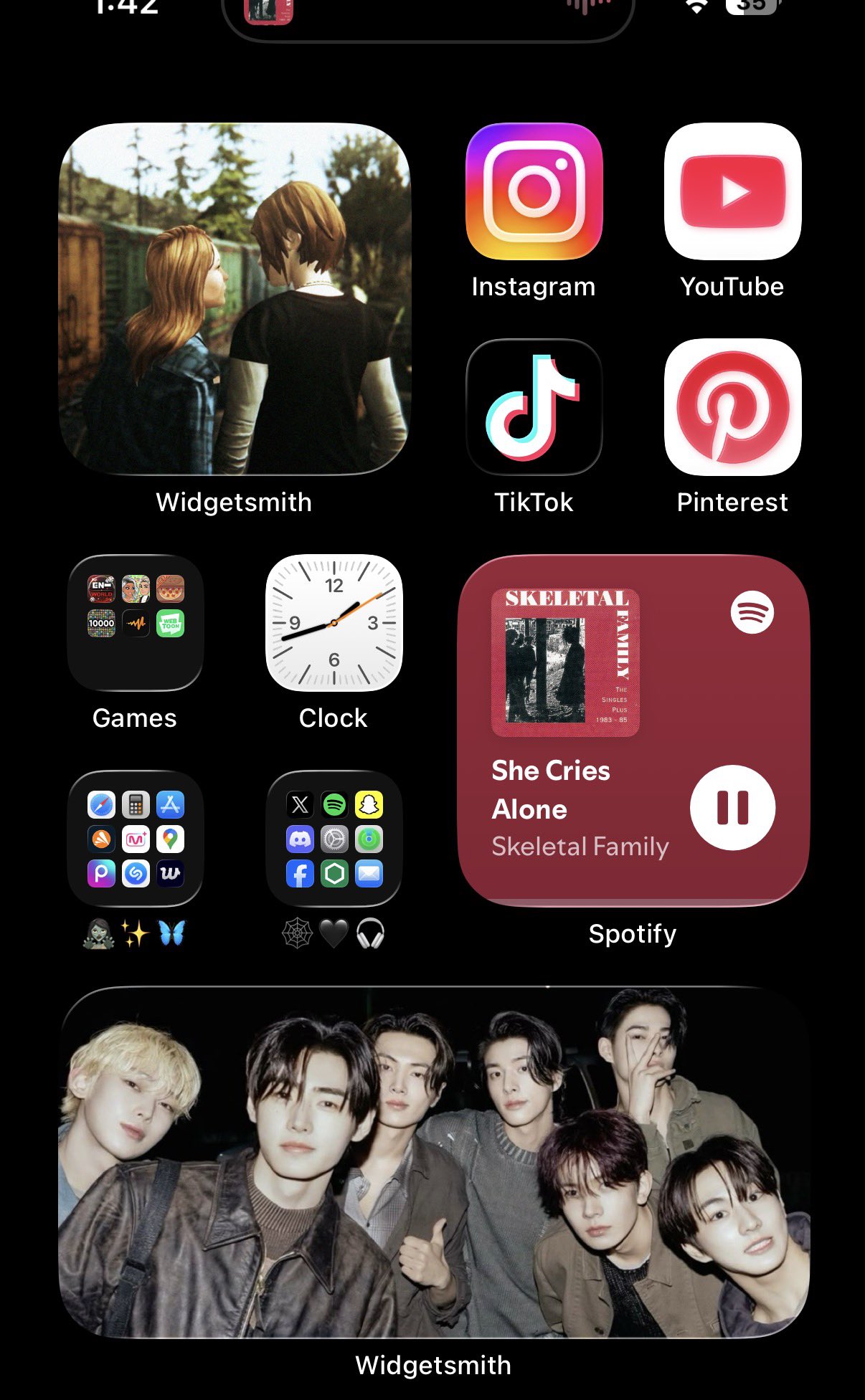Launch YouTube
865x1400 pixels.
coord(732,191)
